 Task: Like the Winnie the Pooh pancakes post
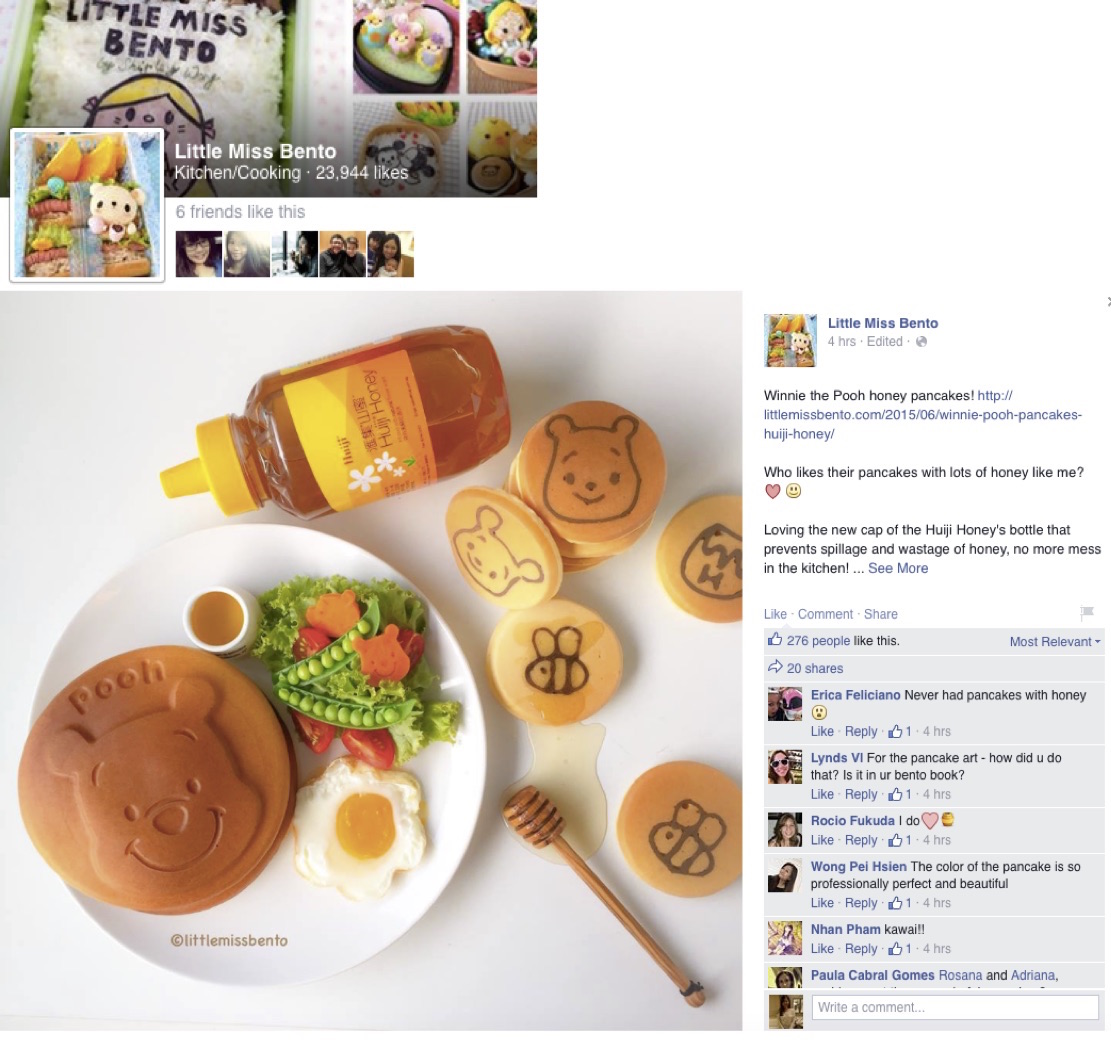[774, 614]
